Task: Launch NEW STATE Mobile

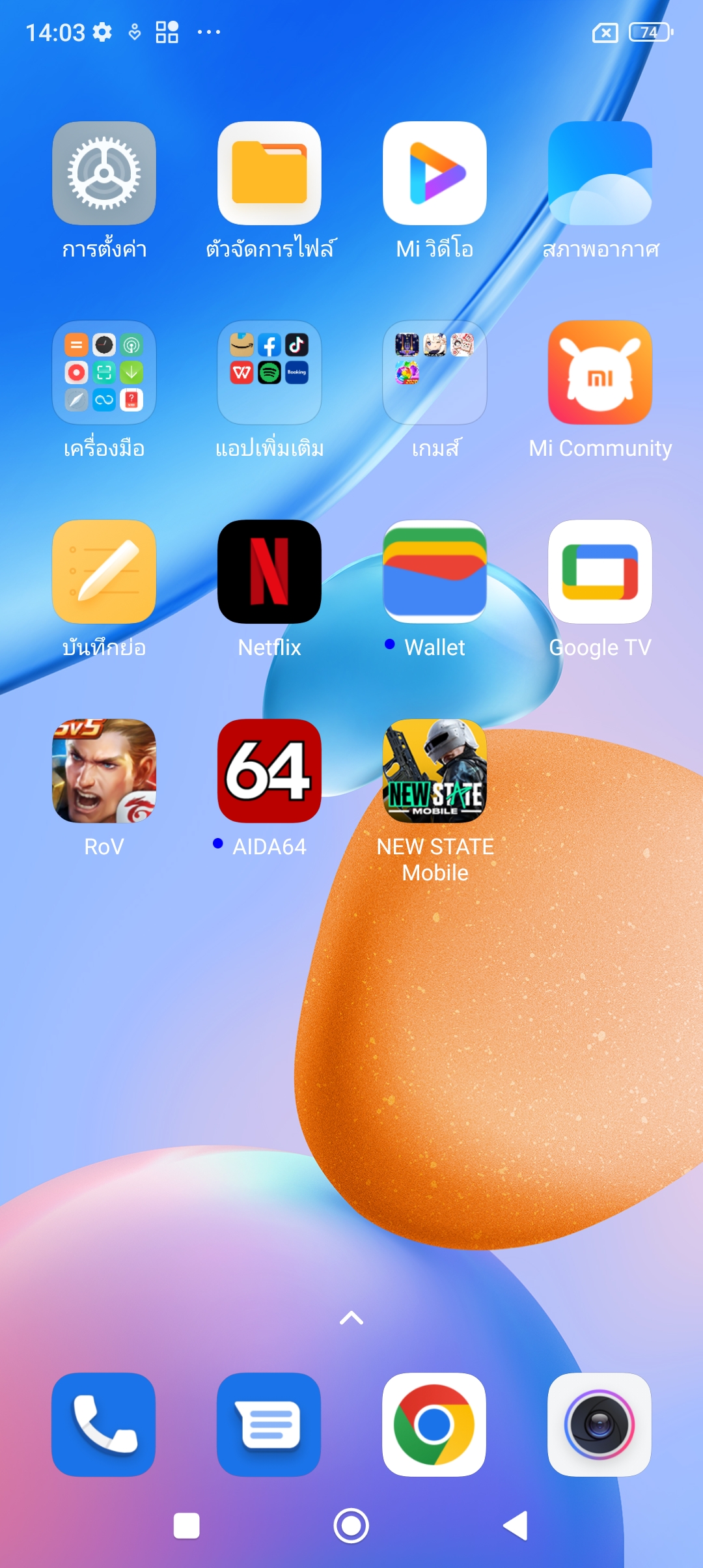Action: pos(435,771)
